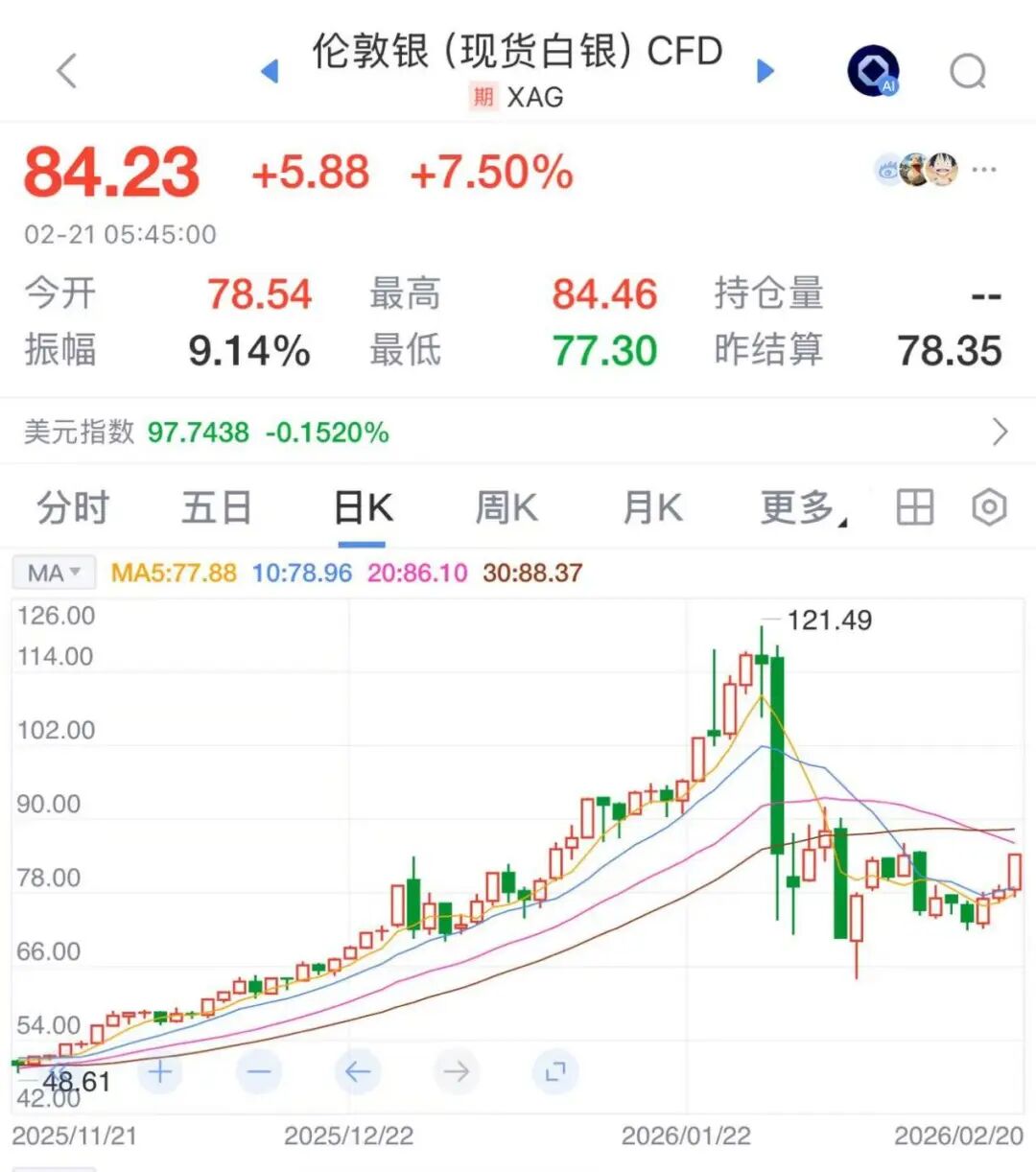Go to previous instrument with blue left arrow
The height and width of the screenshot is (1172, 1036).
(270, 70)
